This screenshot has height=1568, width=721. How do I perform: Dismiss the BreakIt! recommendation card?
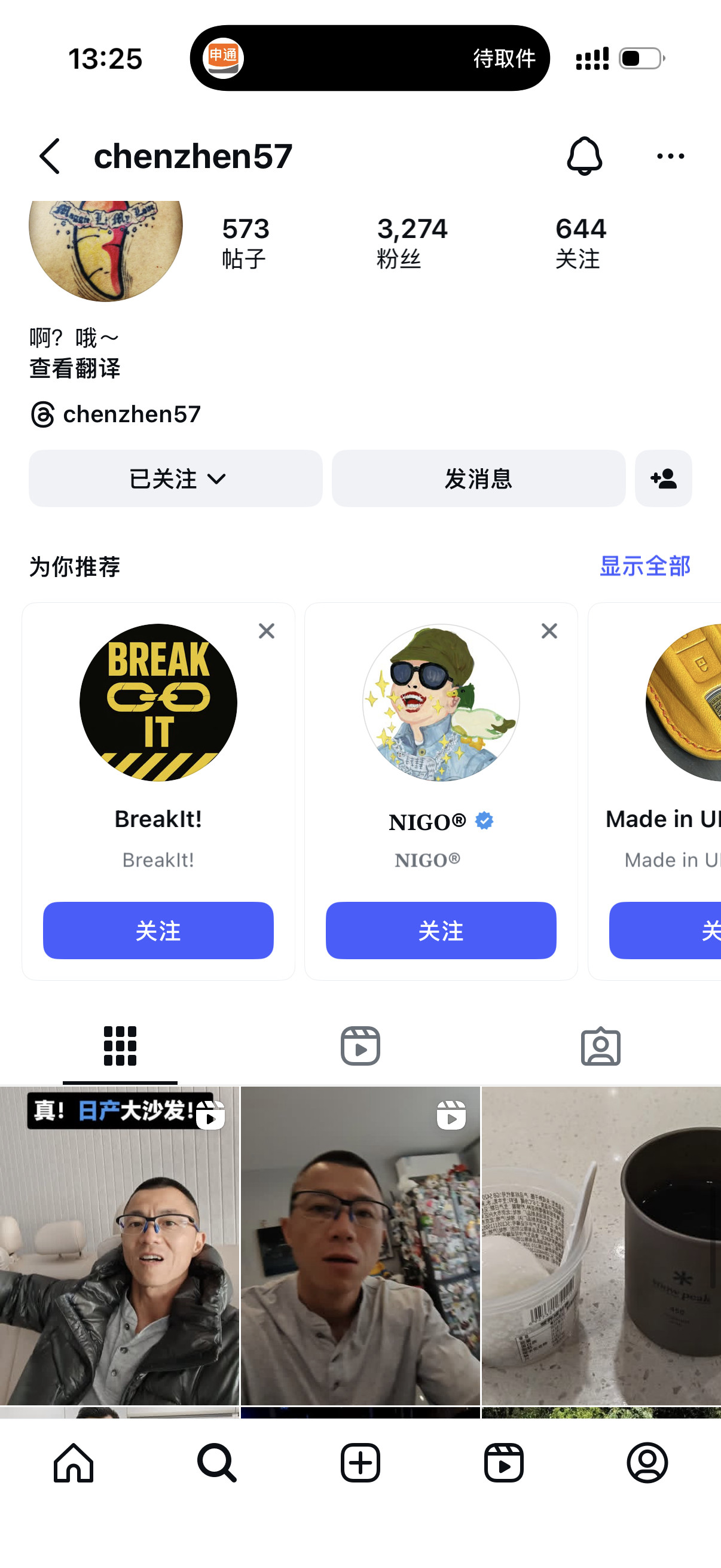pos(267,632)
